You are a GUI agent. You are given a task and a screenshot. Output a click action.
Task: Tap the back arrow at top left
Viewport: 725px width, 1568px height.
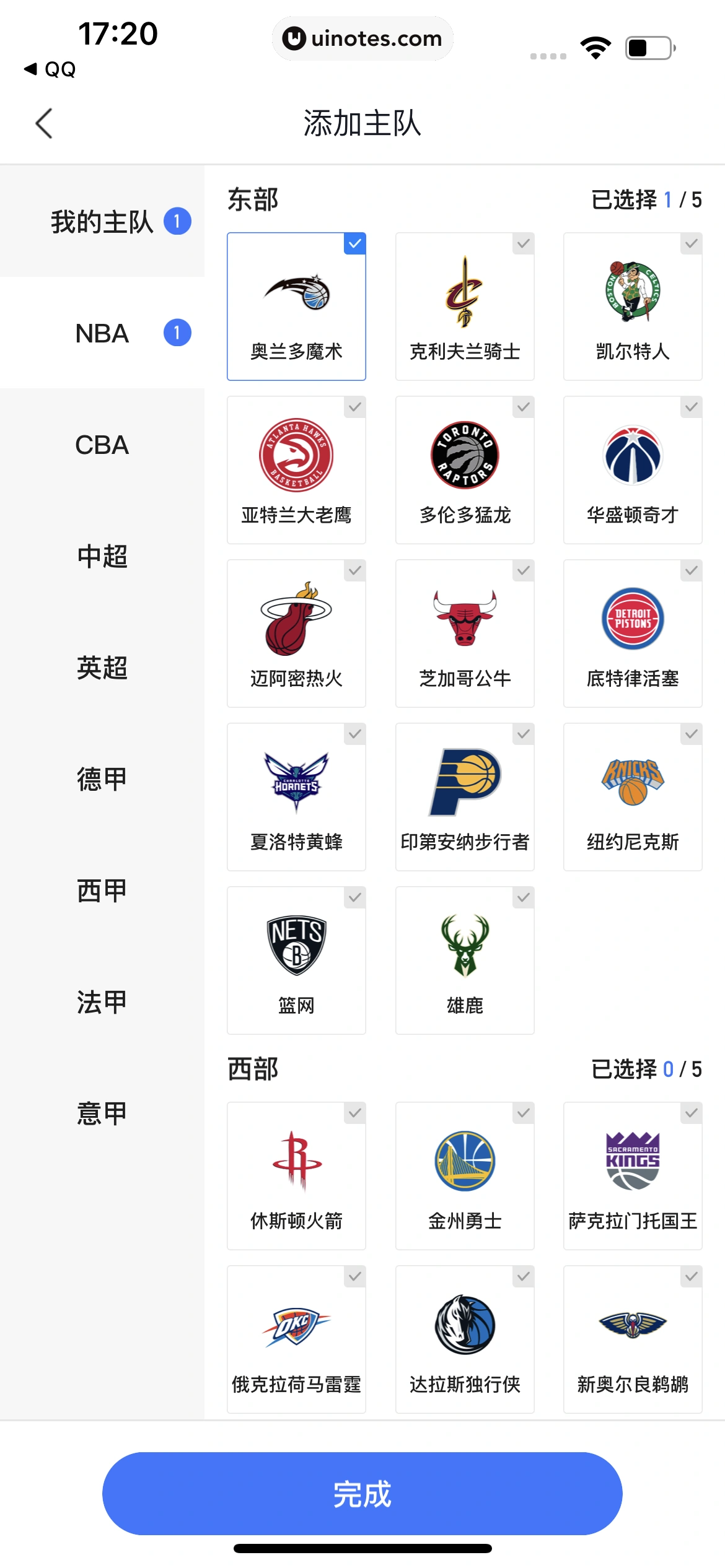tap(42, 123)
